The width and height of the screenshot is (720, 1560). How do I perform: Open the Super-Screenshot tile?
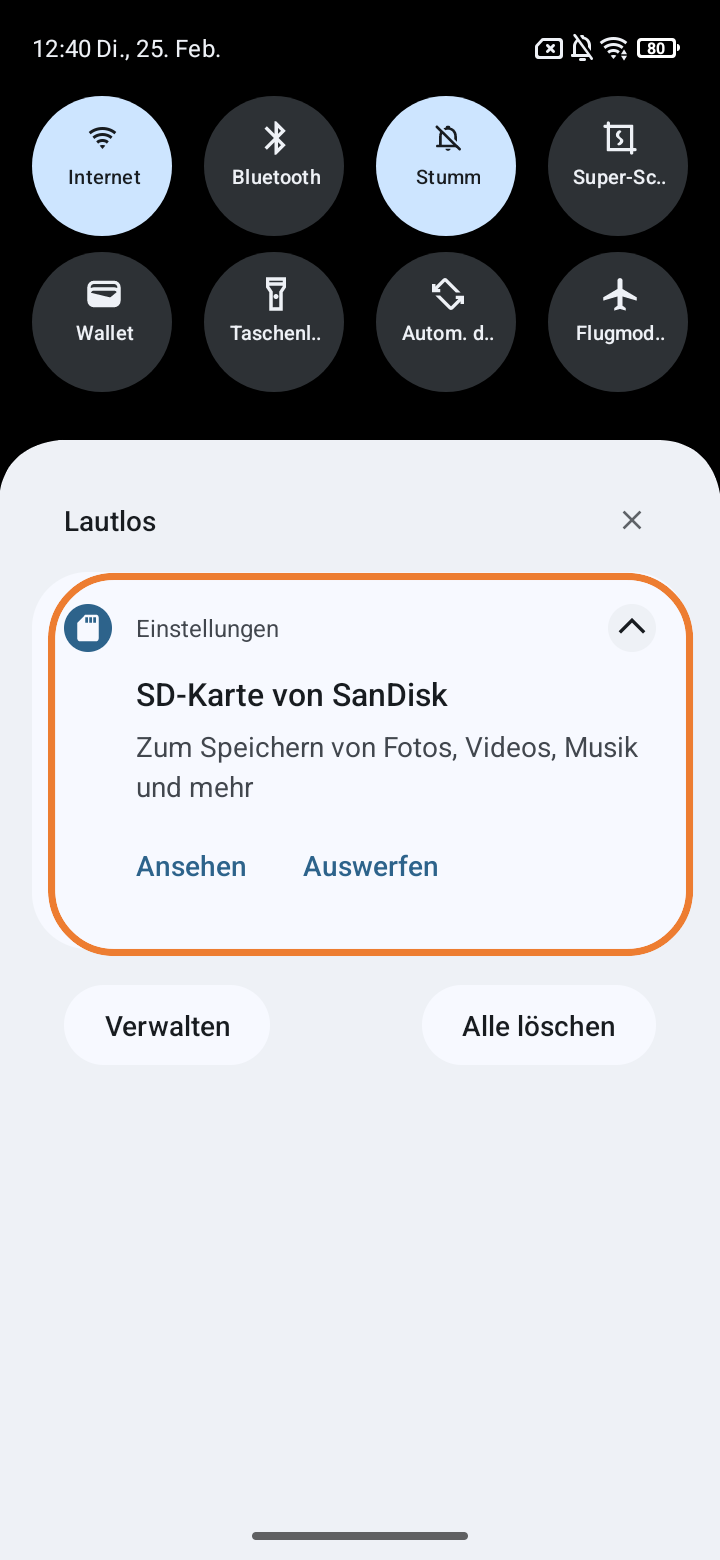[x=618, y=165]
